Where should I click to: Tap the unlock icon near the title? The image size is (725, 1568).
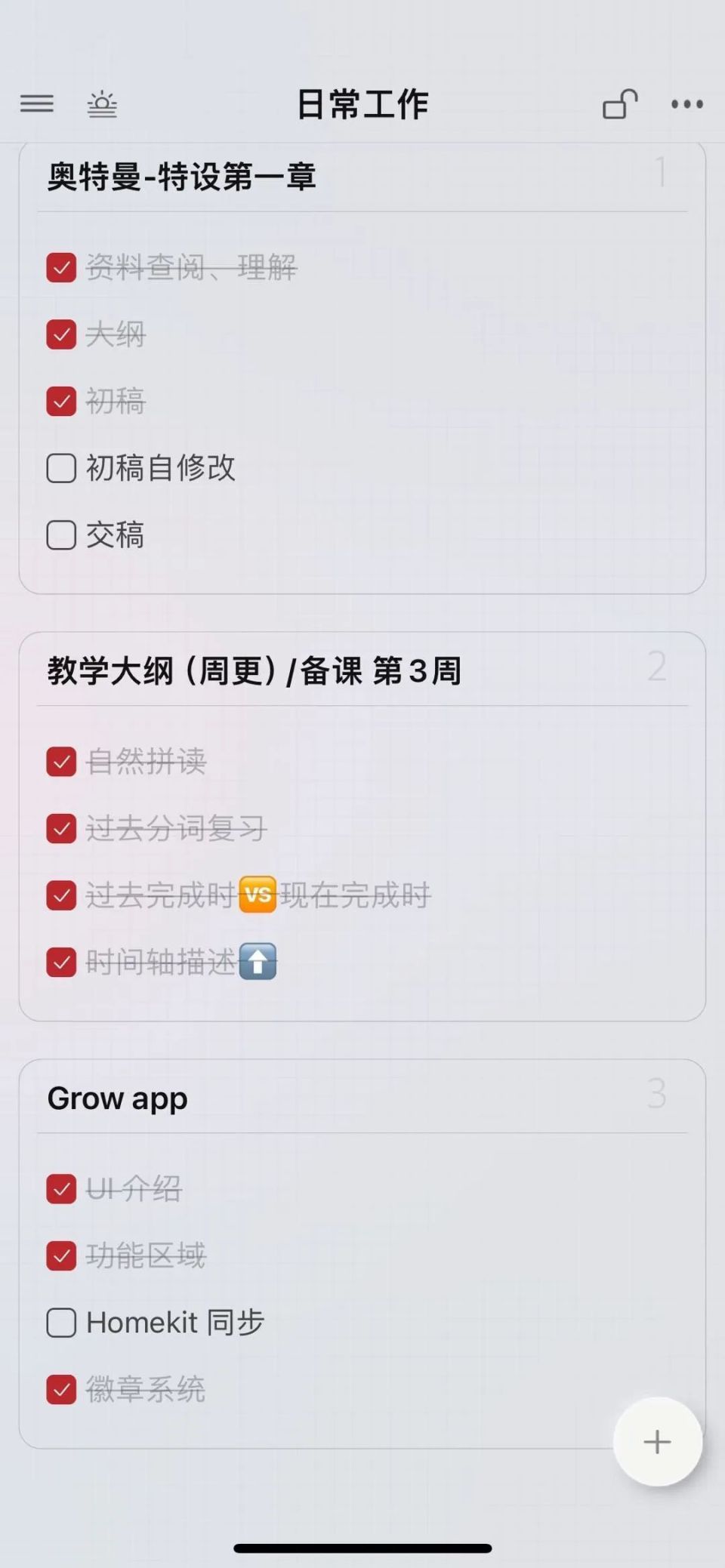(x=618, y=105)
